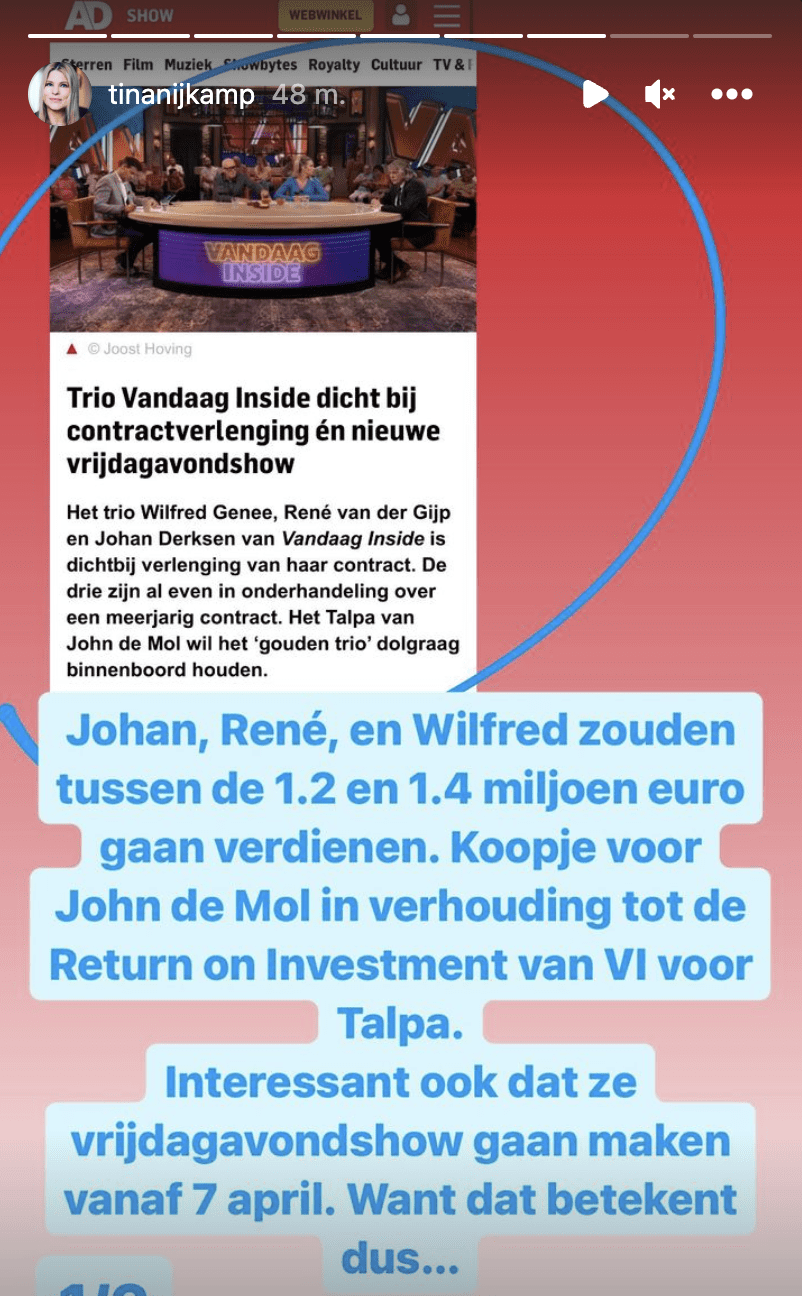802x1296 pixels.
Task: Open the three-dot story options menu
Action: point(731,95)
